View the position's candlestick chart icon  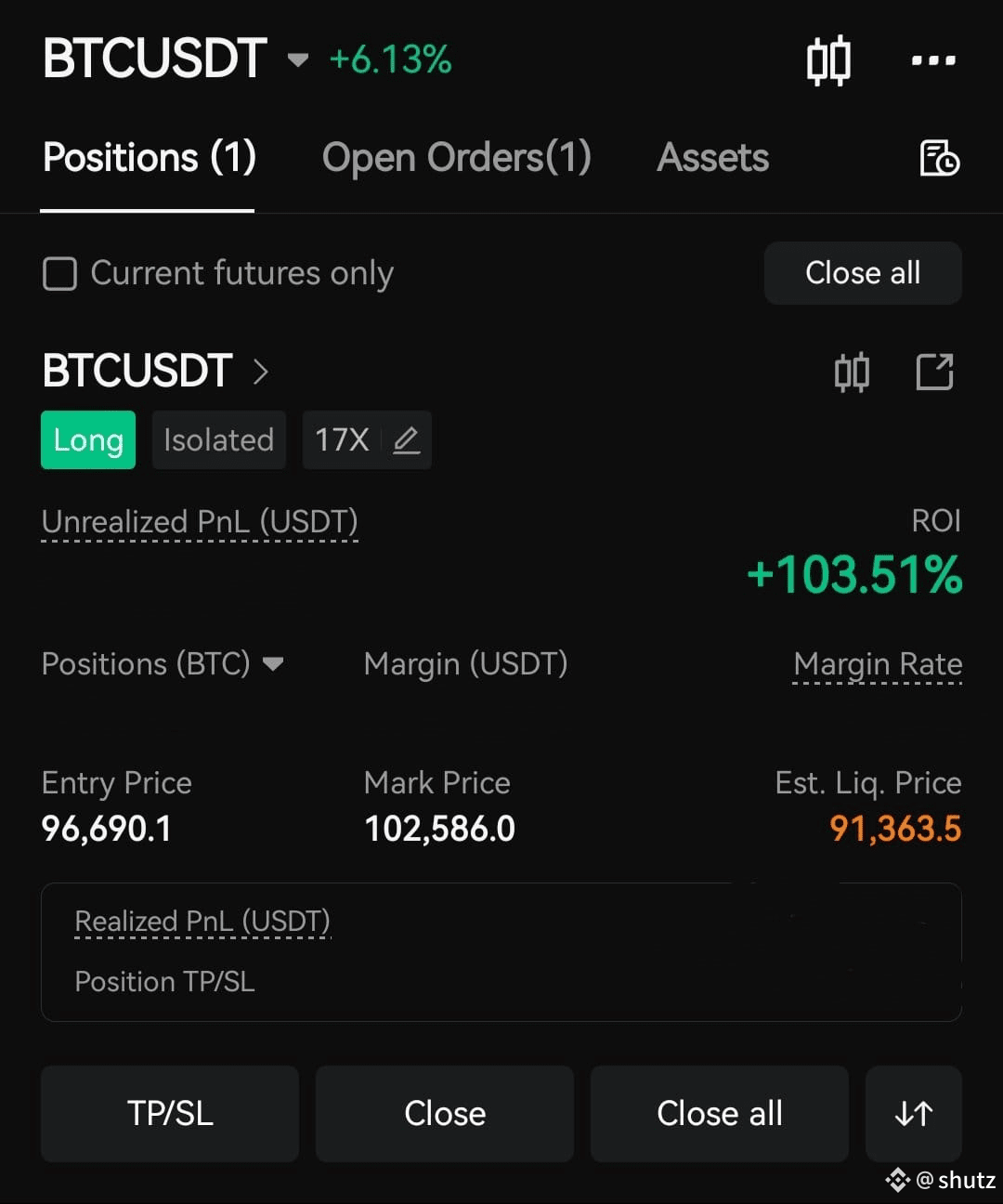click(x=852, y=372)
